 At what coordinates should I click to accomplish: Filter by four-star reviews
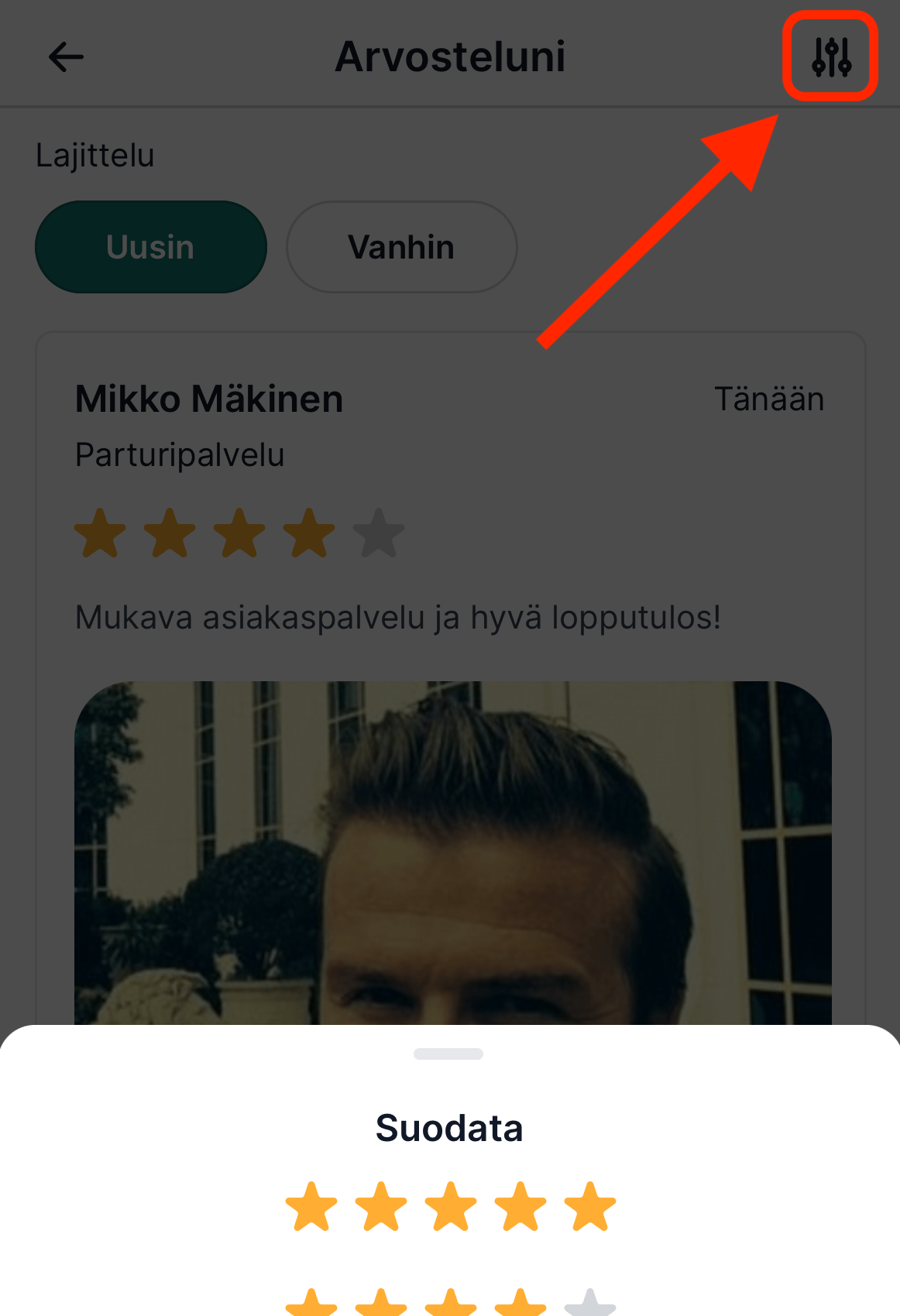click(x=450, y=1303)
